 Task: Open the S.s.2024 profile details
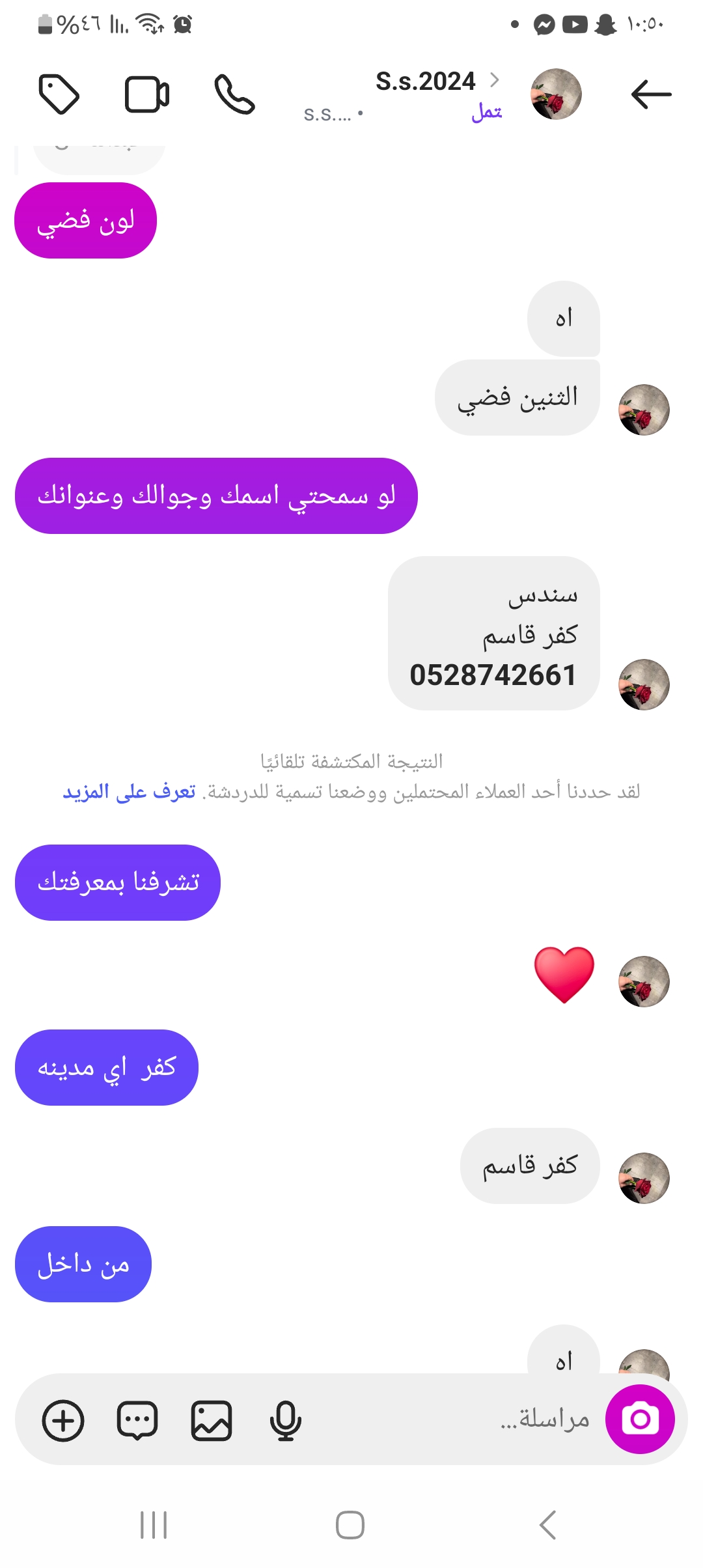click(x=426, y=82)
